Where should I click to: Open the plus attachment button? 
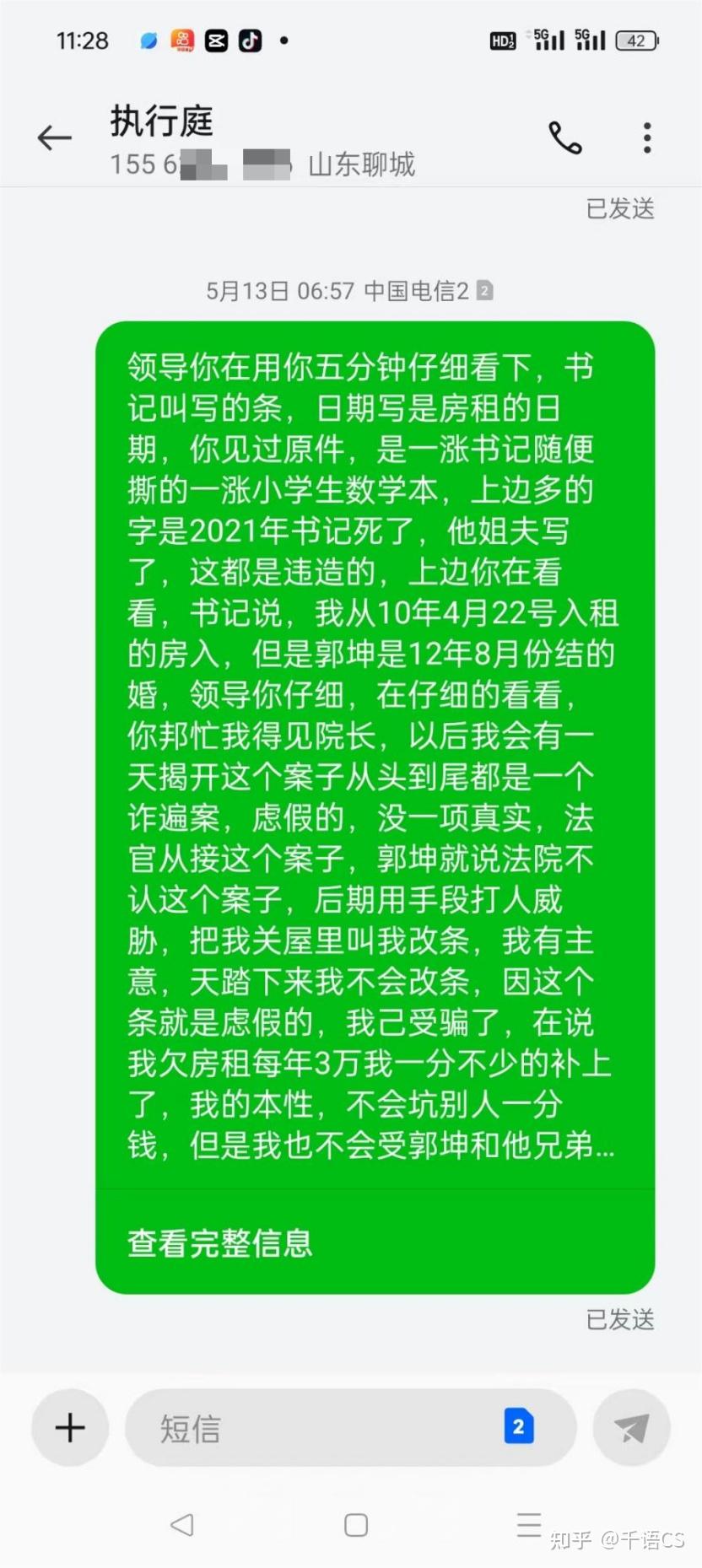(x=70, y=1427)
